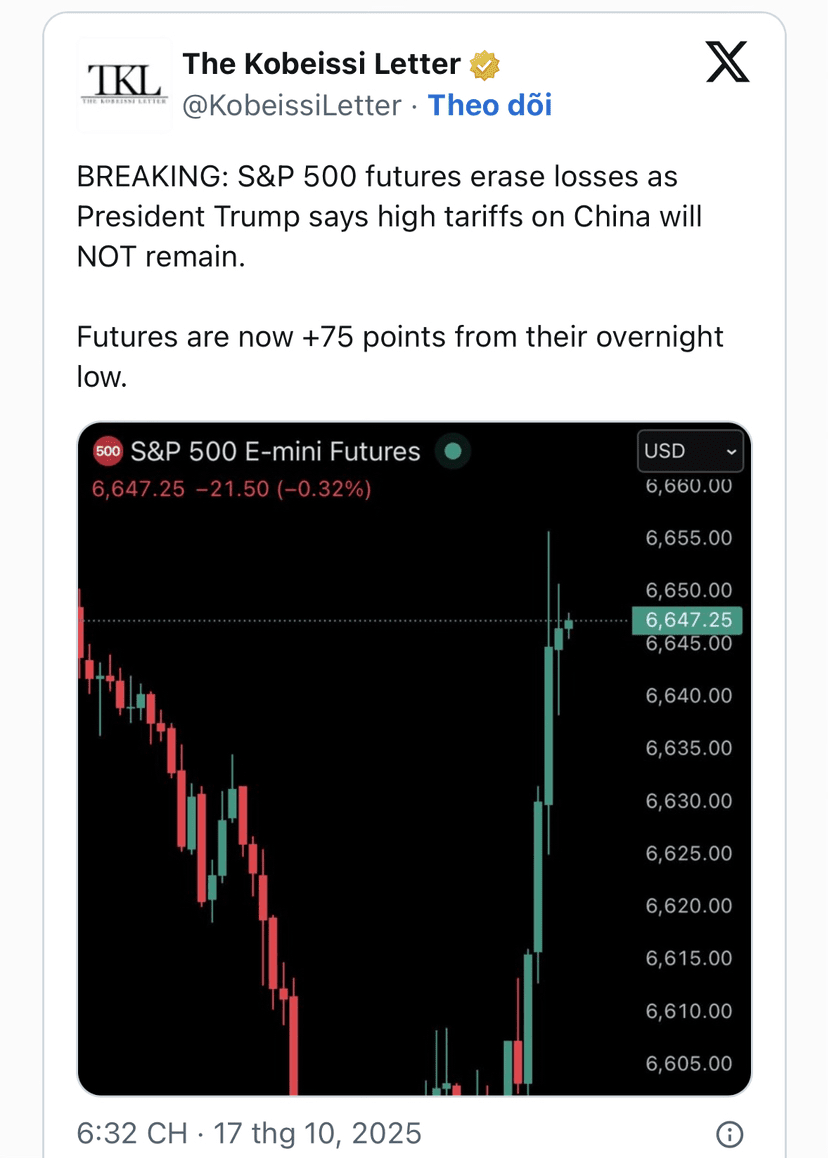The width and height of the screenshot is (828, 1158).
Task: View the S&P 500 futures chart image
Action: [414, 760]
